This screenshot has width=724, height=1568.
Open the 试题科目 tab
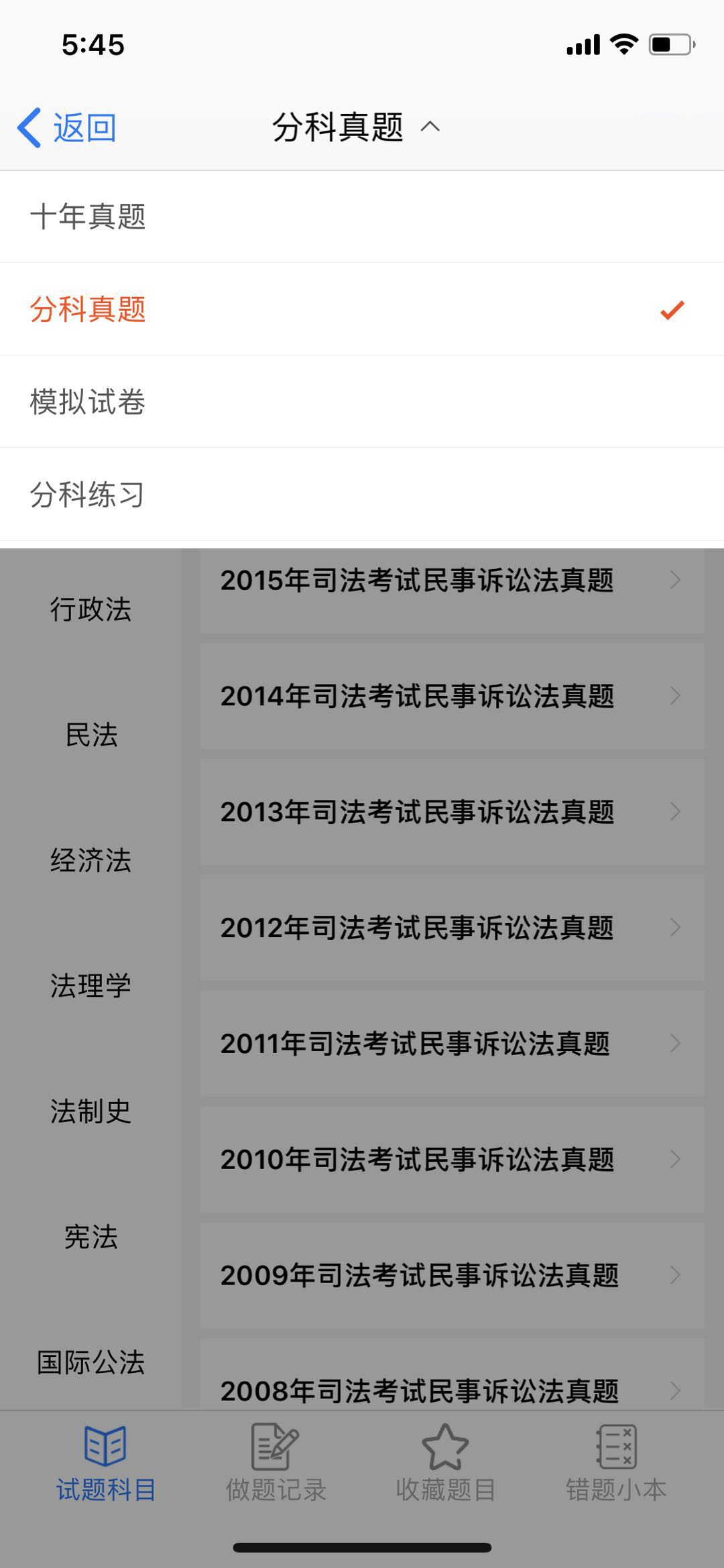click(x=105, y=1463)
